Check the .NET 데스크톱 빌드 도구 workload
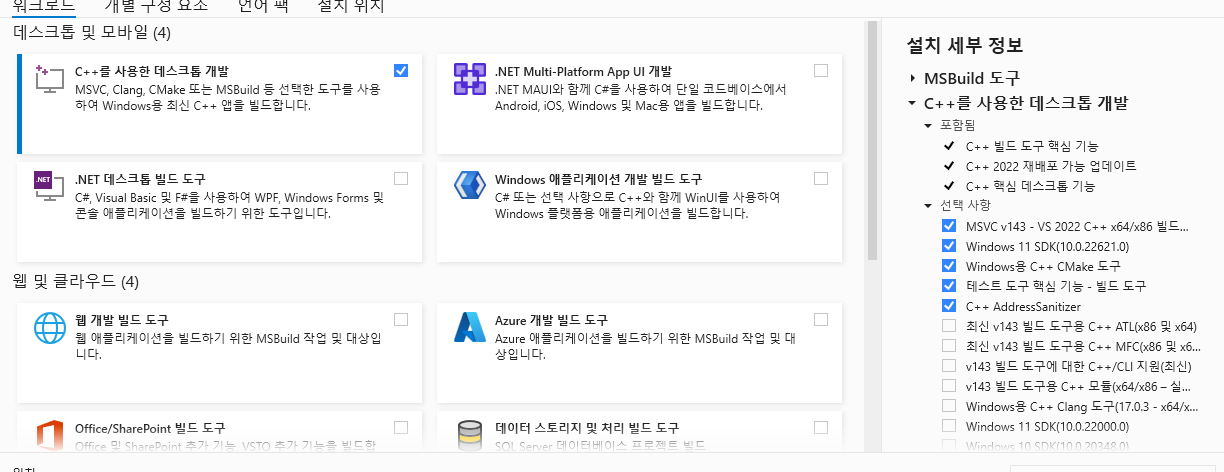Screen dimensions: 1224x472 click(x=401, y=178)
